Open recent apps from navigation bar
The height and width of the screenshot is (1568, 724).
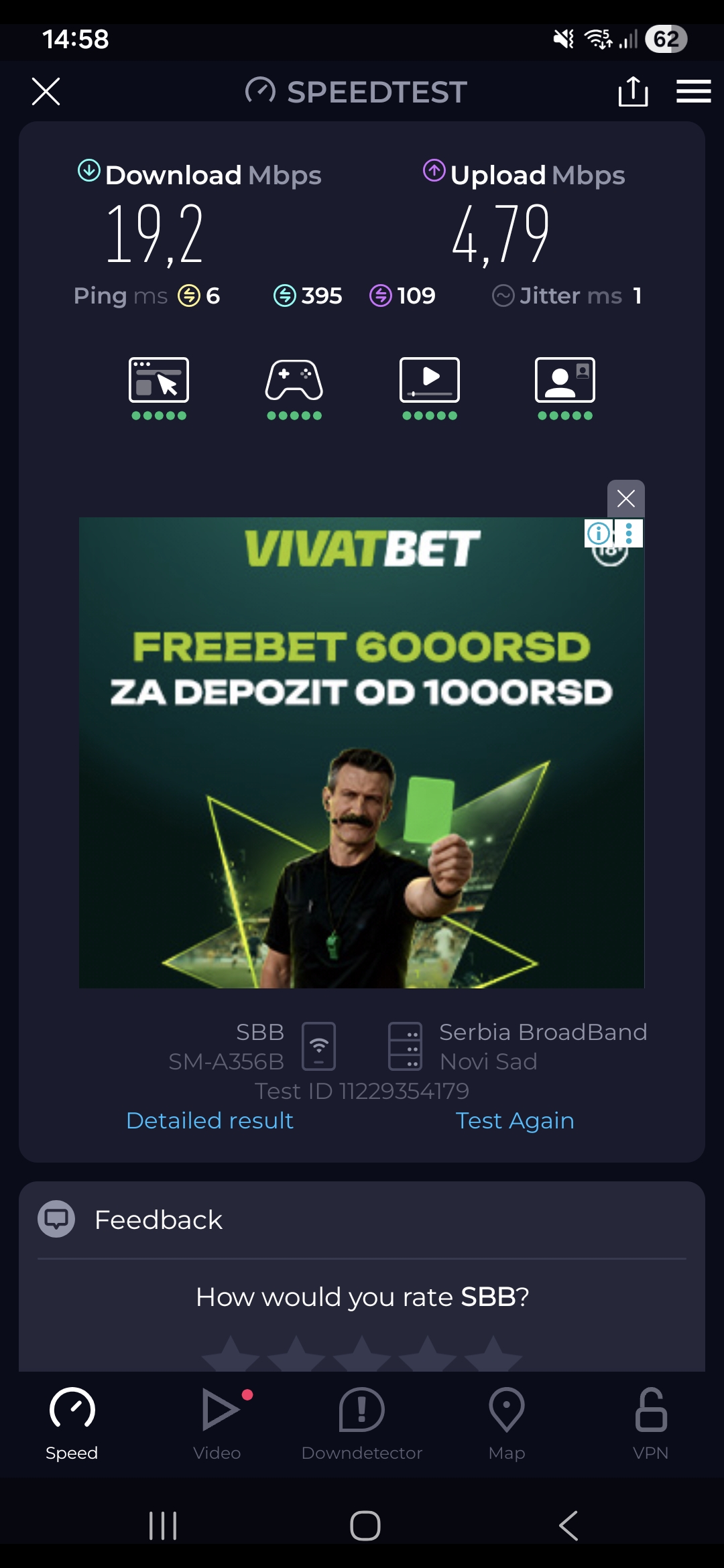coord(163,1526)
